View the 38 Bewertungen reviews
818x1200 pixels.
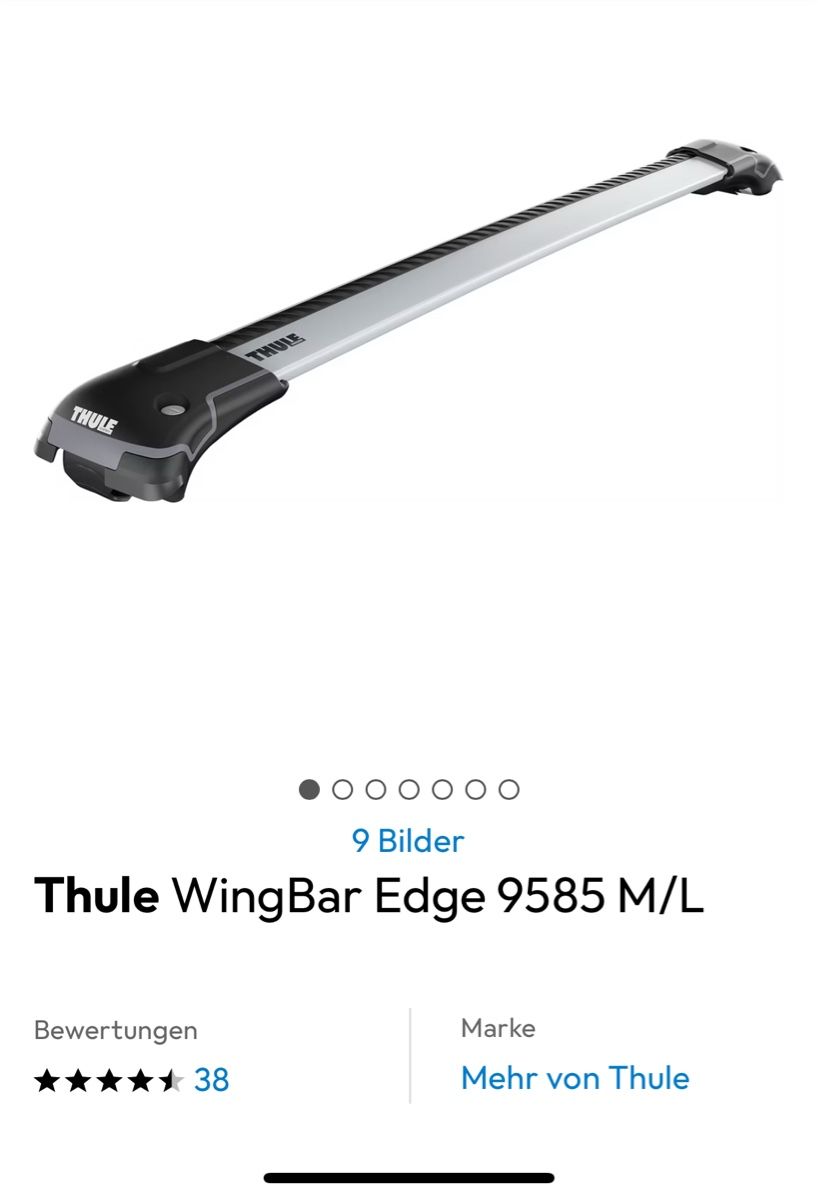[x=211, y=1080]
